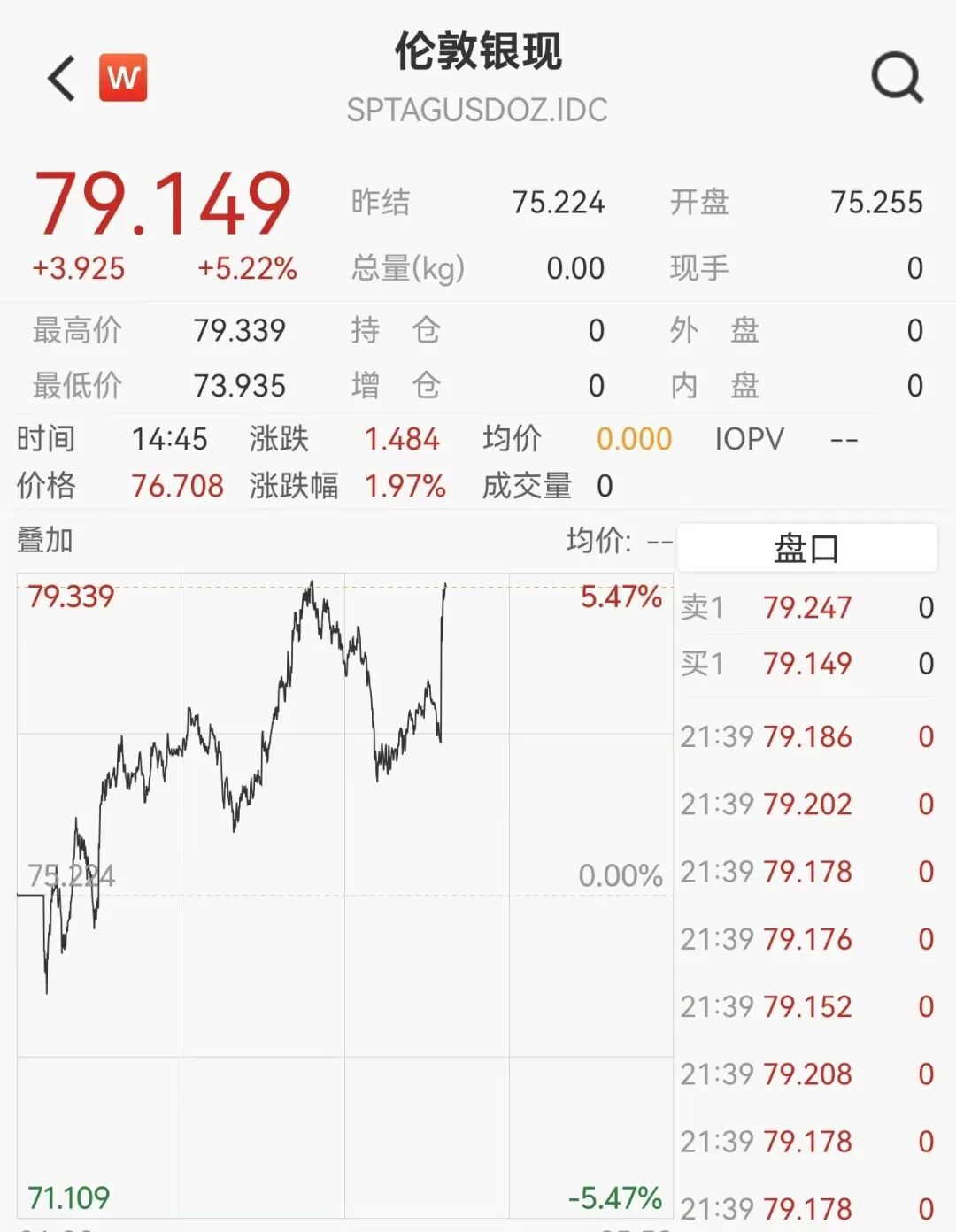Open the 叠加 overlay option
The width and height of the screenshot is (956, 1232).
tap(44, 540)
